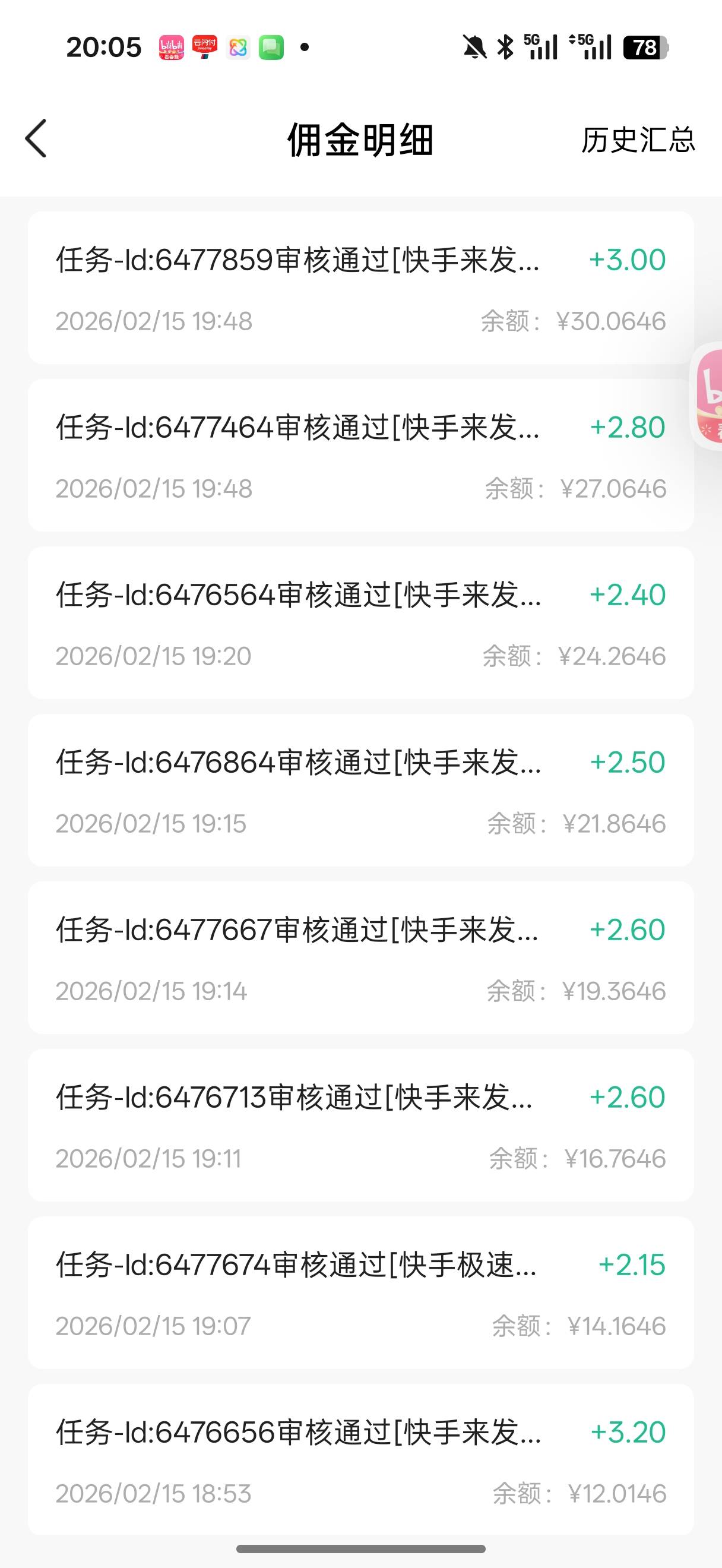
Task: Open the record for task 6477464
Action: coord(360,456)
